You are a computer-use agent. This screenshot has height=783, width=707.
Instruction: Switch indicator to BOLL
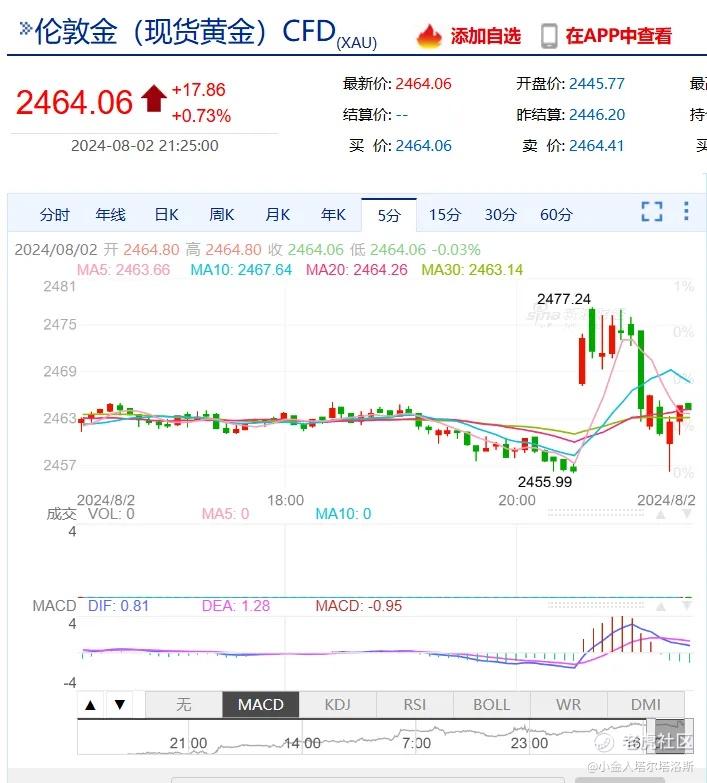[x=492, y=705]
